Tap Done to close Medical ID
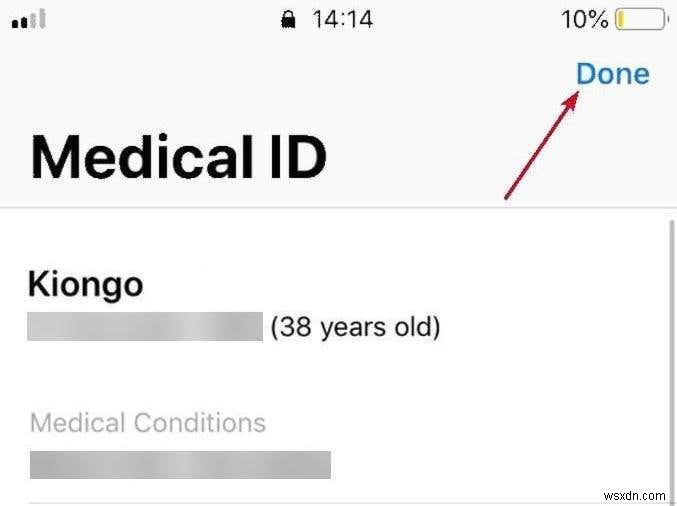The image size is (677, 506). [x=612, y=74]
